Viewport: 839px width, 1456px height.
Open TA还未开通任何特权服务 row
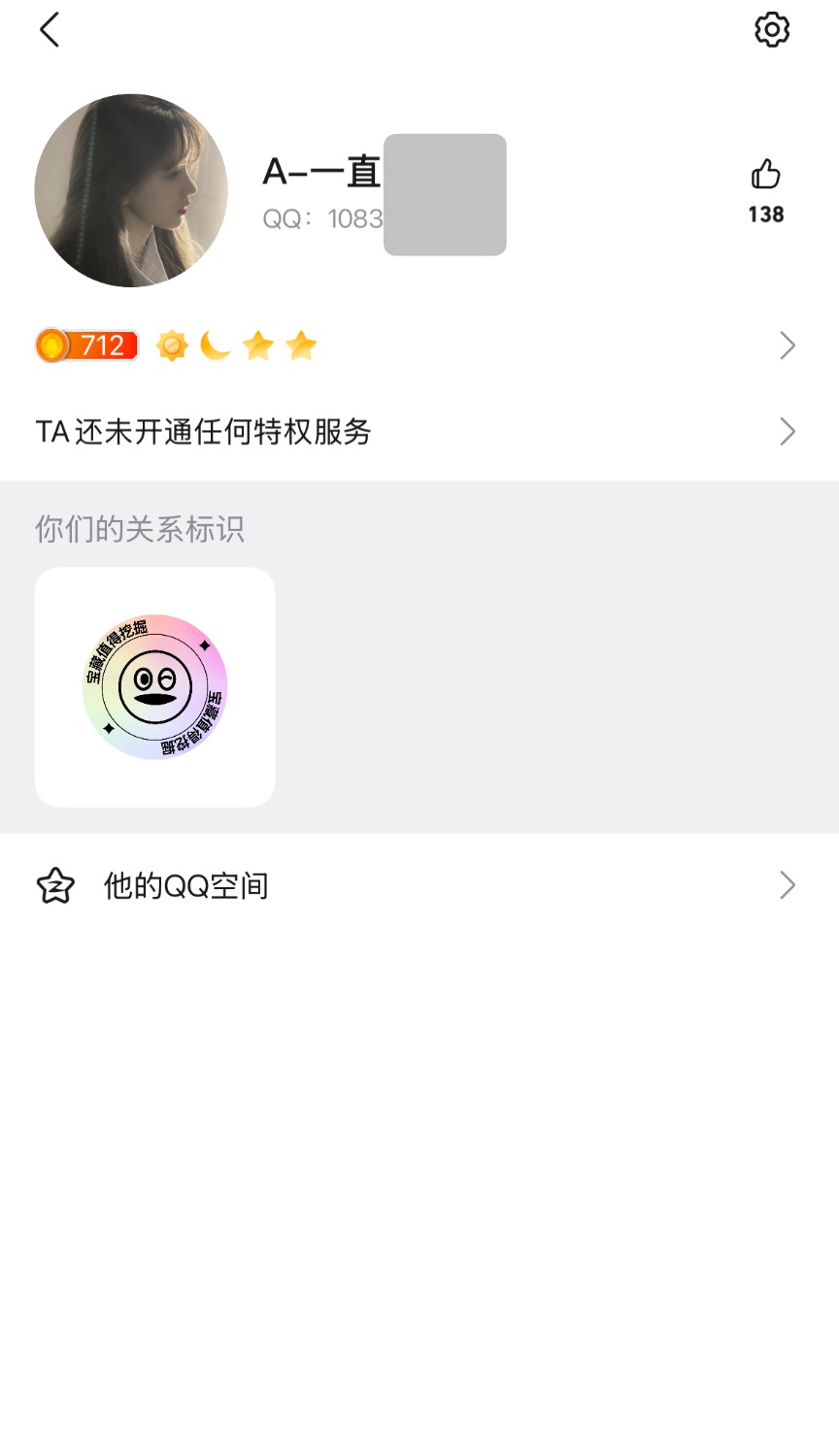coord(418,431)
